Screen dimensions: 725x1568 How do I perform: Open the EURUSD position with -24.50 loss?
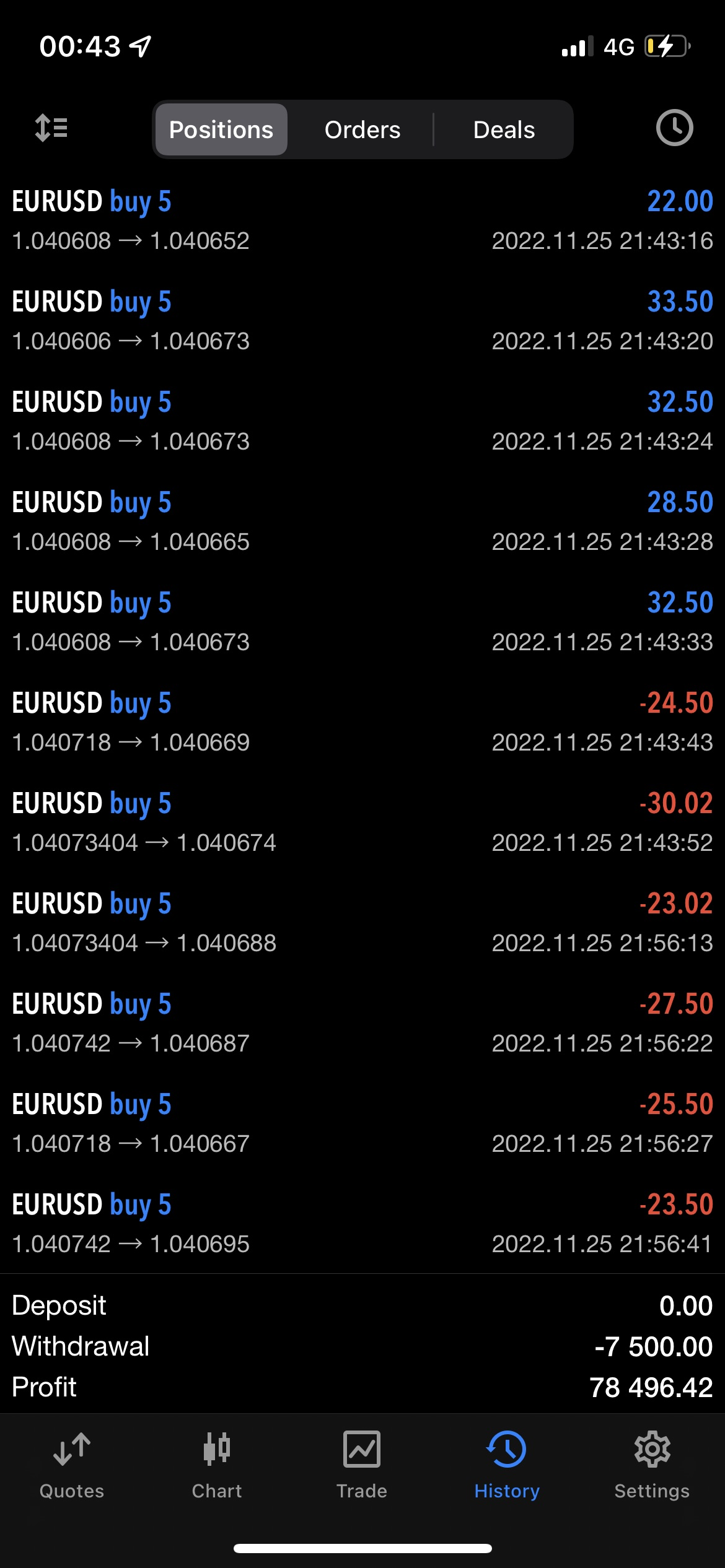(x=362, y=722)
